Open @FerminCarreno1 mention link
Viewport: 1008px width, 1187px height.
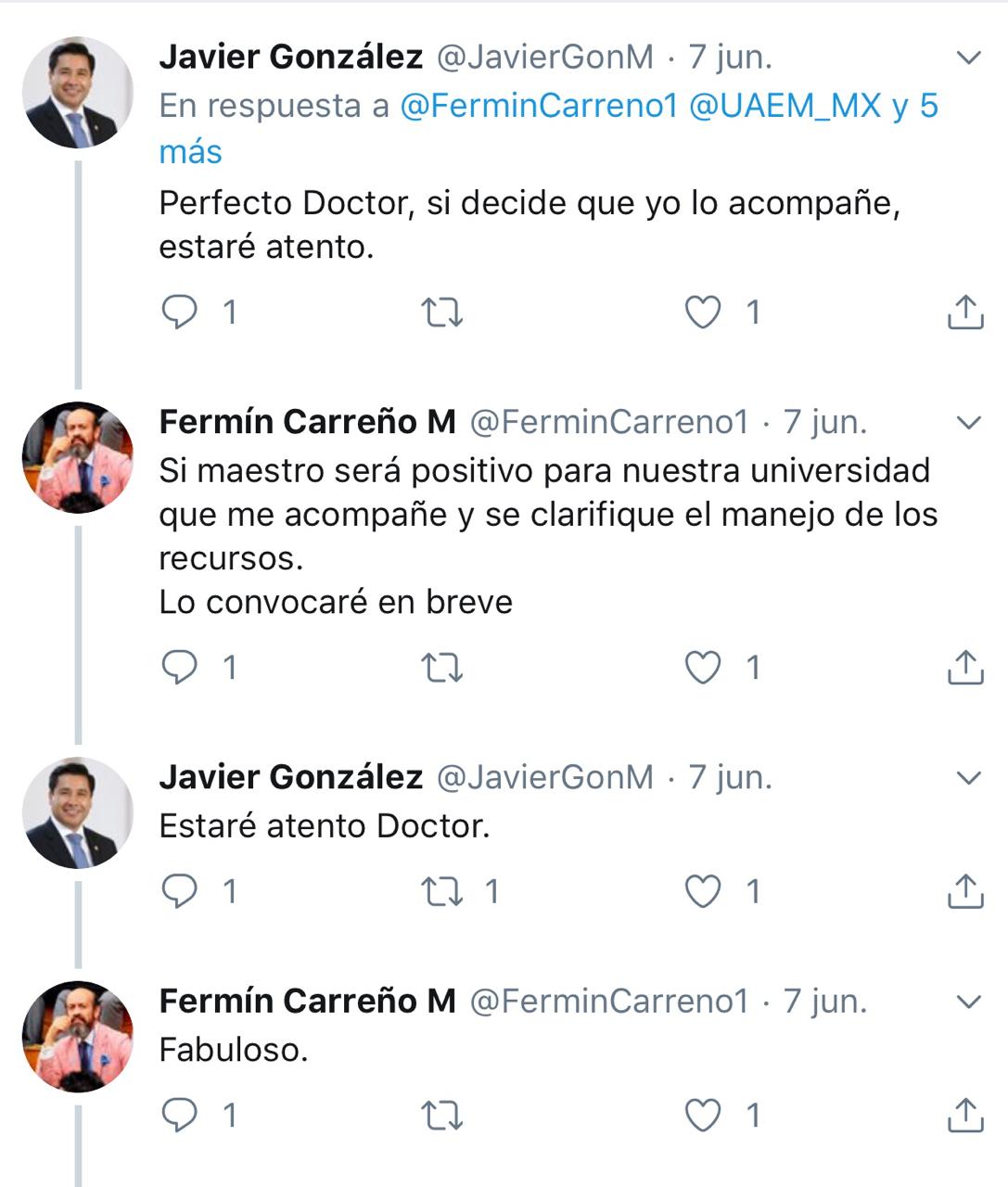click(539, 106)
